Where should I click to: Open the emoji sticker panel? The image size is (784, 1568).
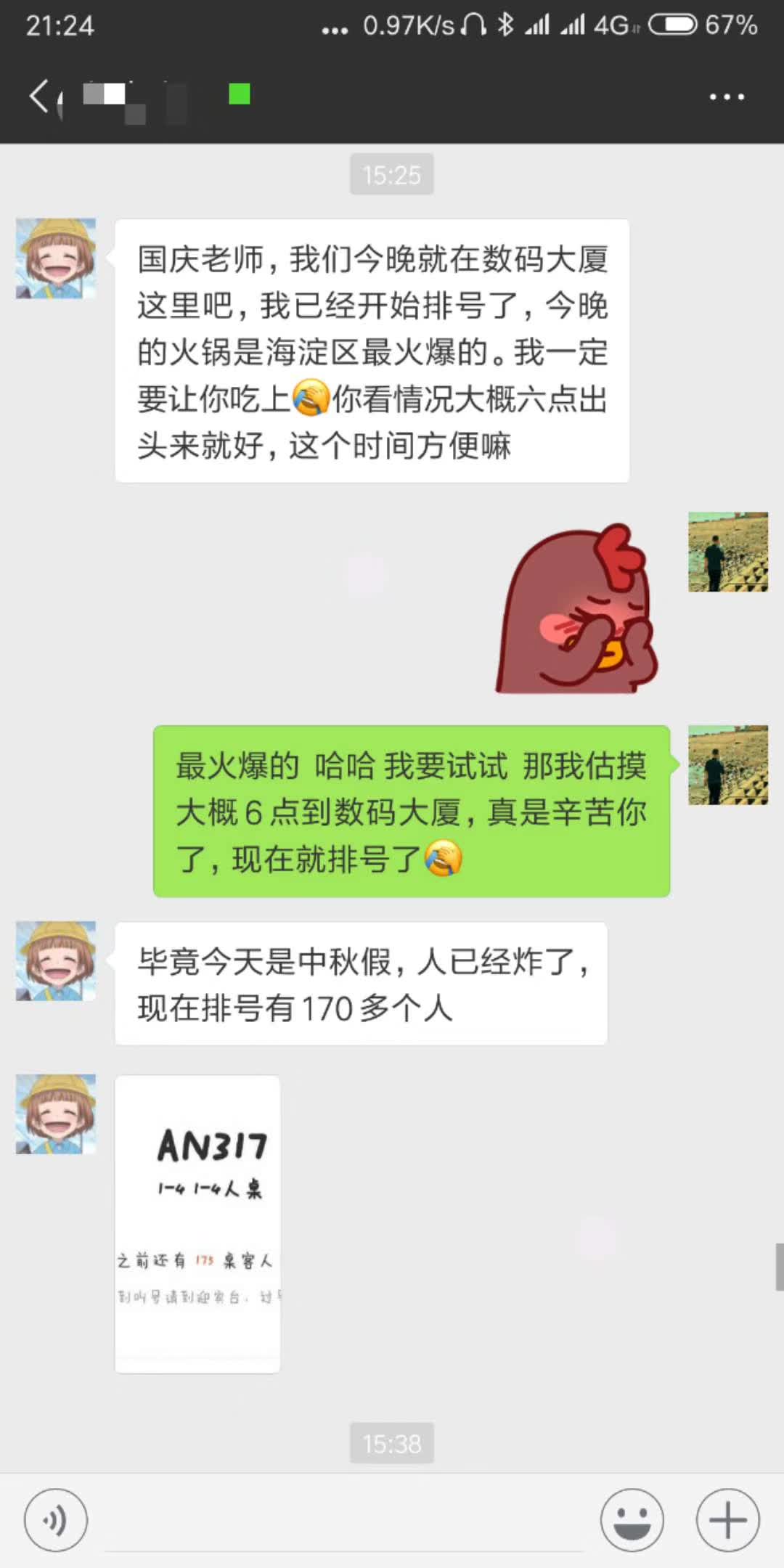point(632,1519)
